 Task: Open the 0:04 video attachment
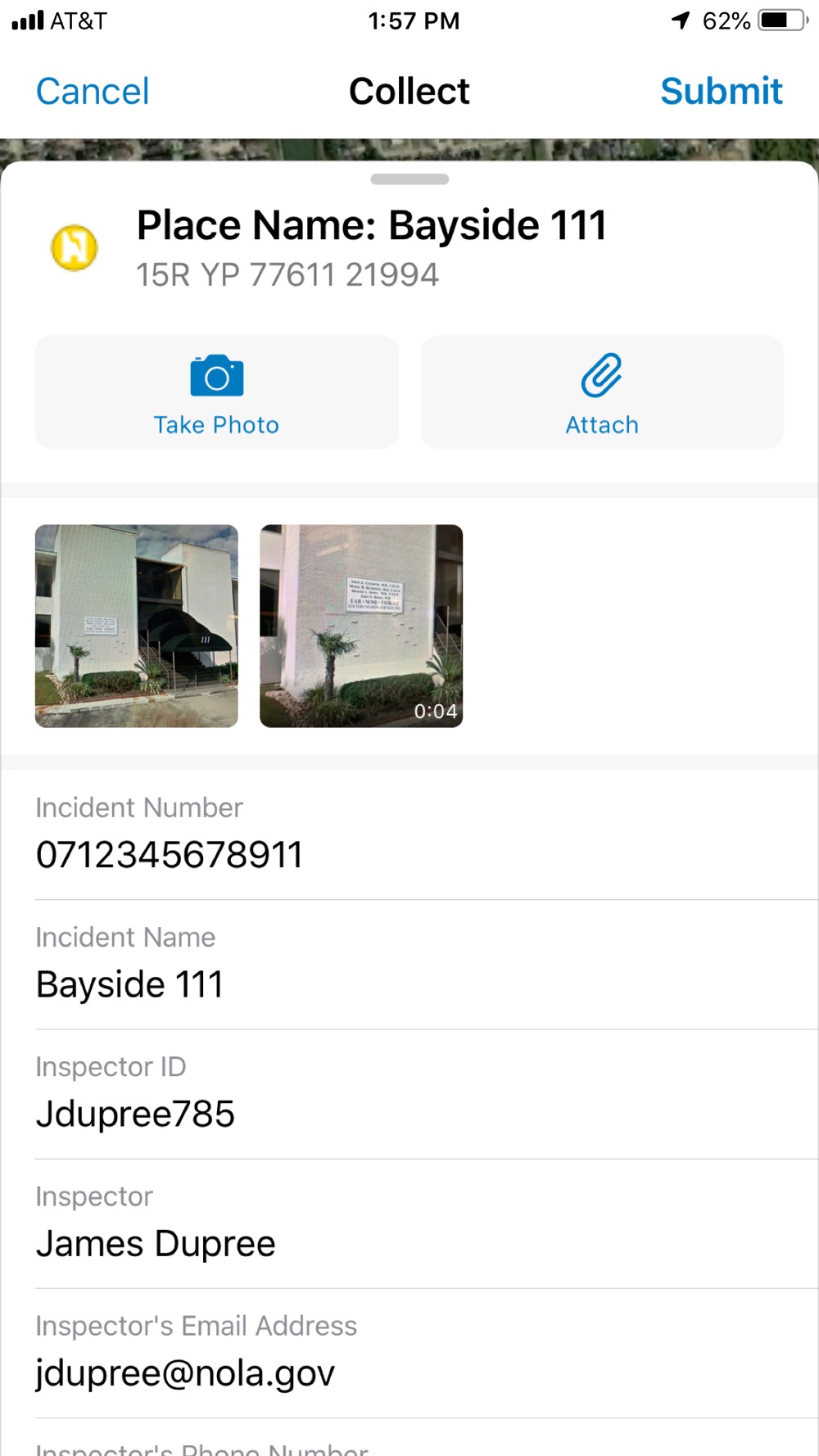[361, 626]
